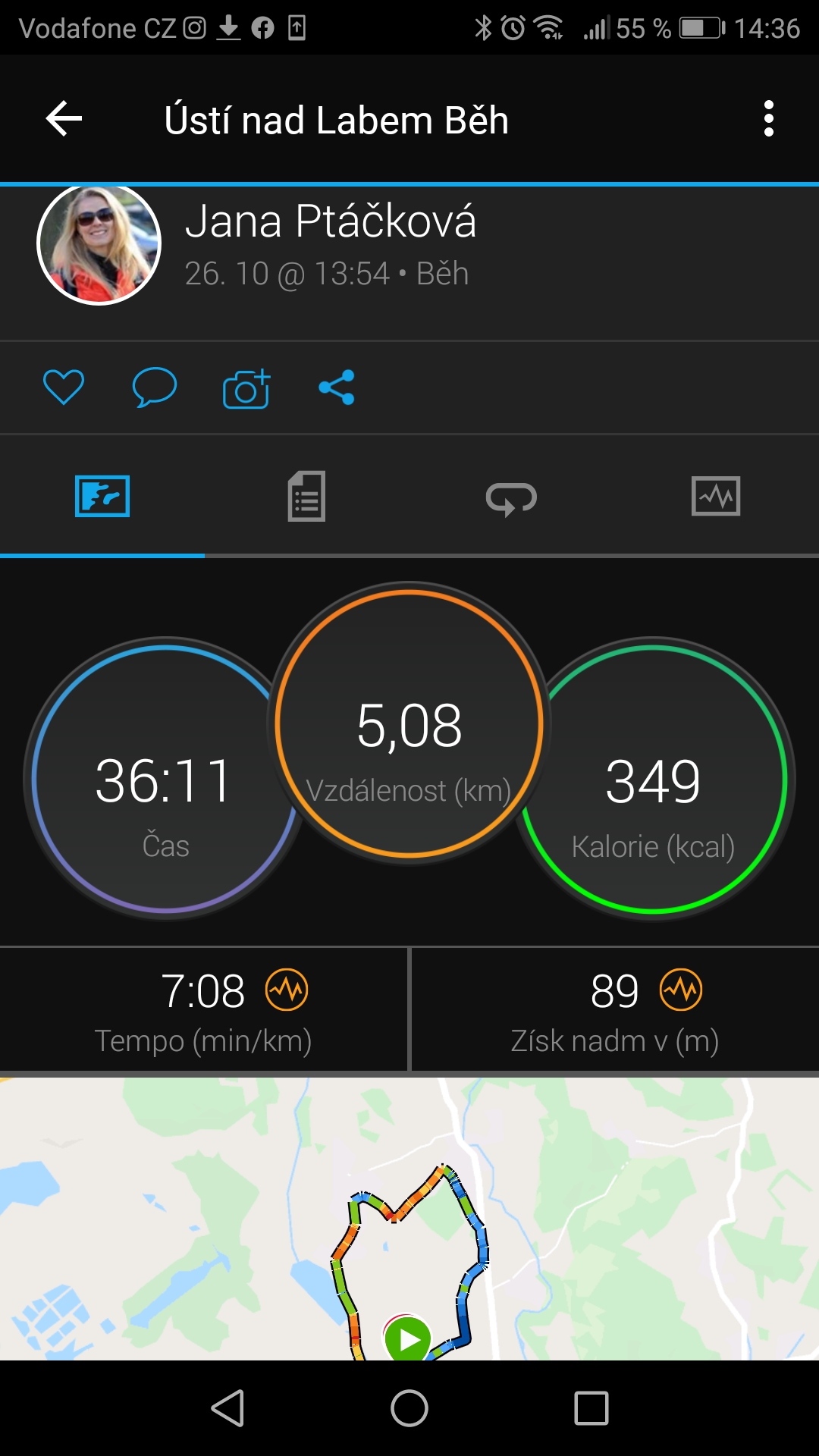Viewport: 819px width, 1456px height.
Task: Open recent apps from navigation bar
Action: tap(591, 1408)
